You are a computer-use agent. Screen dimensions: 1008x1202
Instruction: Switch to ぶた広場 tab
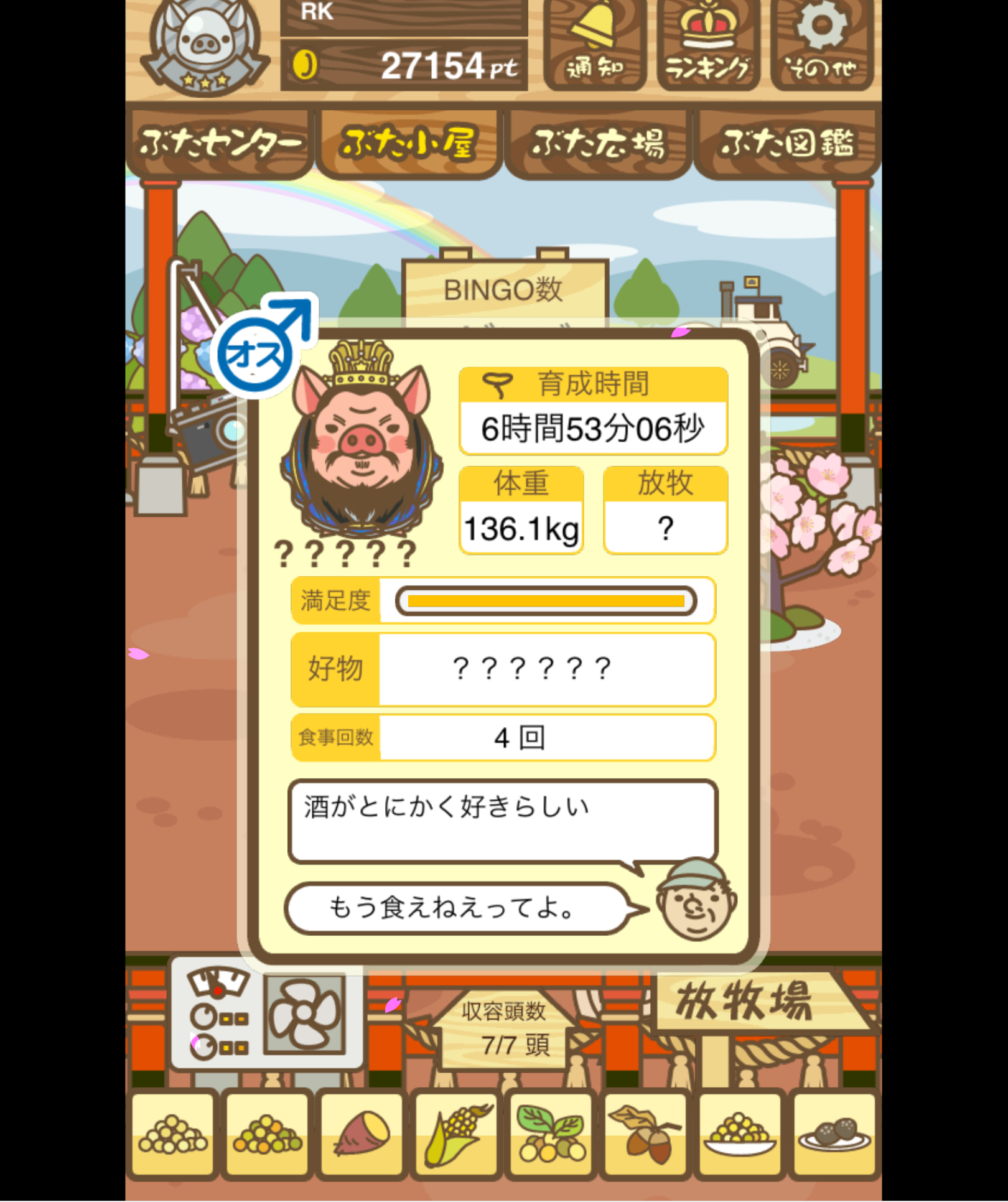point(598,143)
